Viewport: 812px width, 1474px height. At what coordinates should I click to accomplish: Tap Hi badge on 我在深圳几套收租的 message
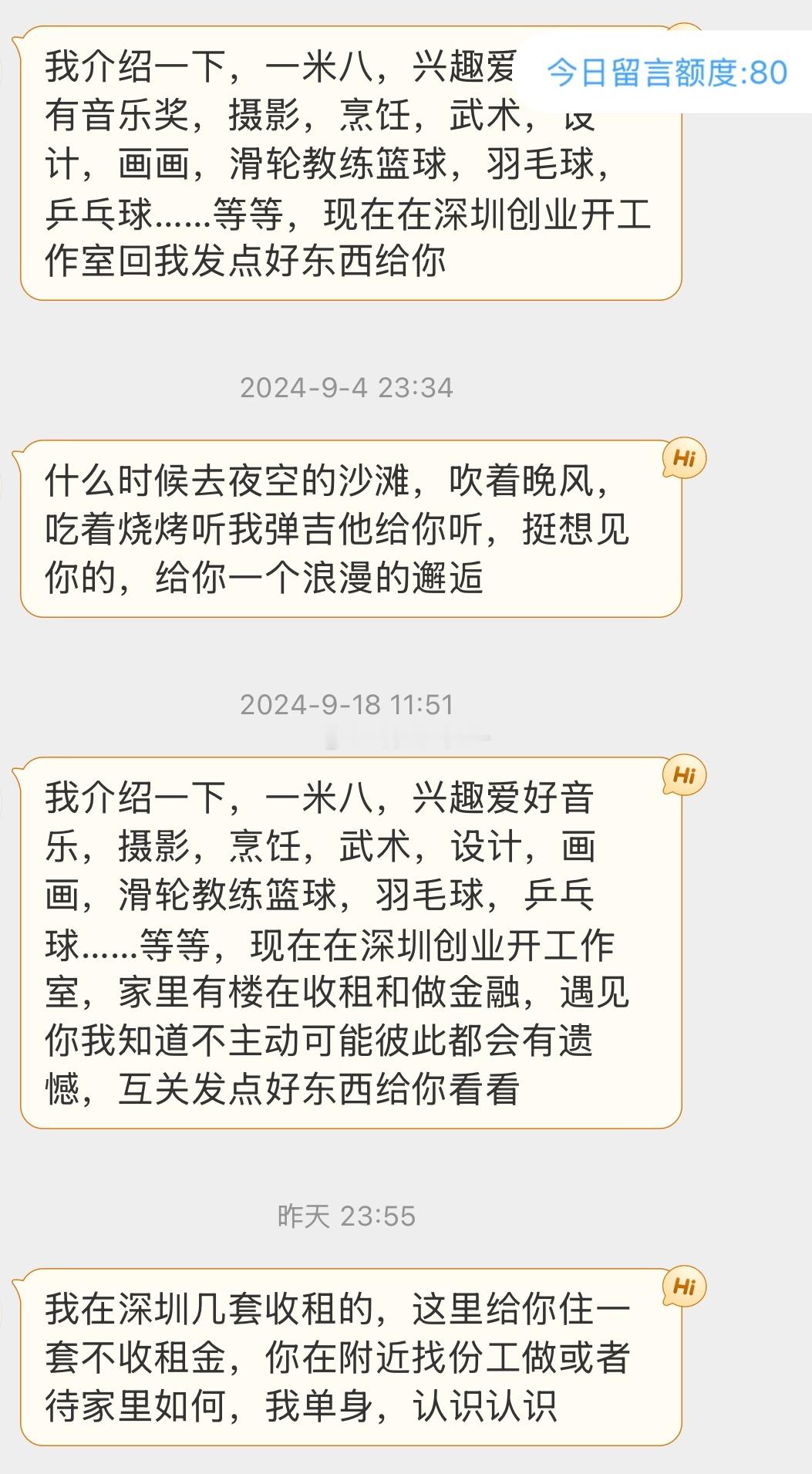pyautogui.click(x=684, y=1286)
